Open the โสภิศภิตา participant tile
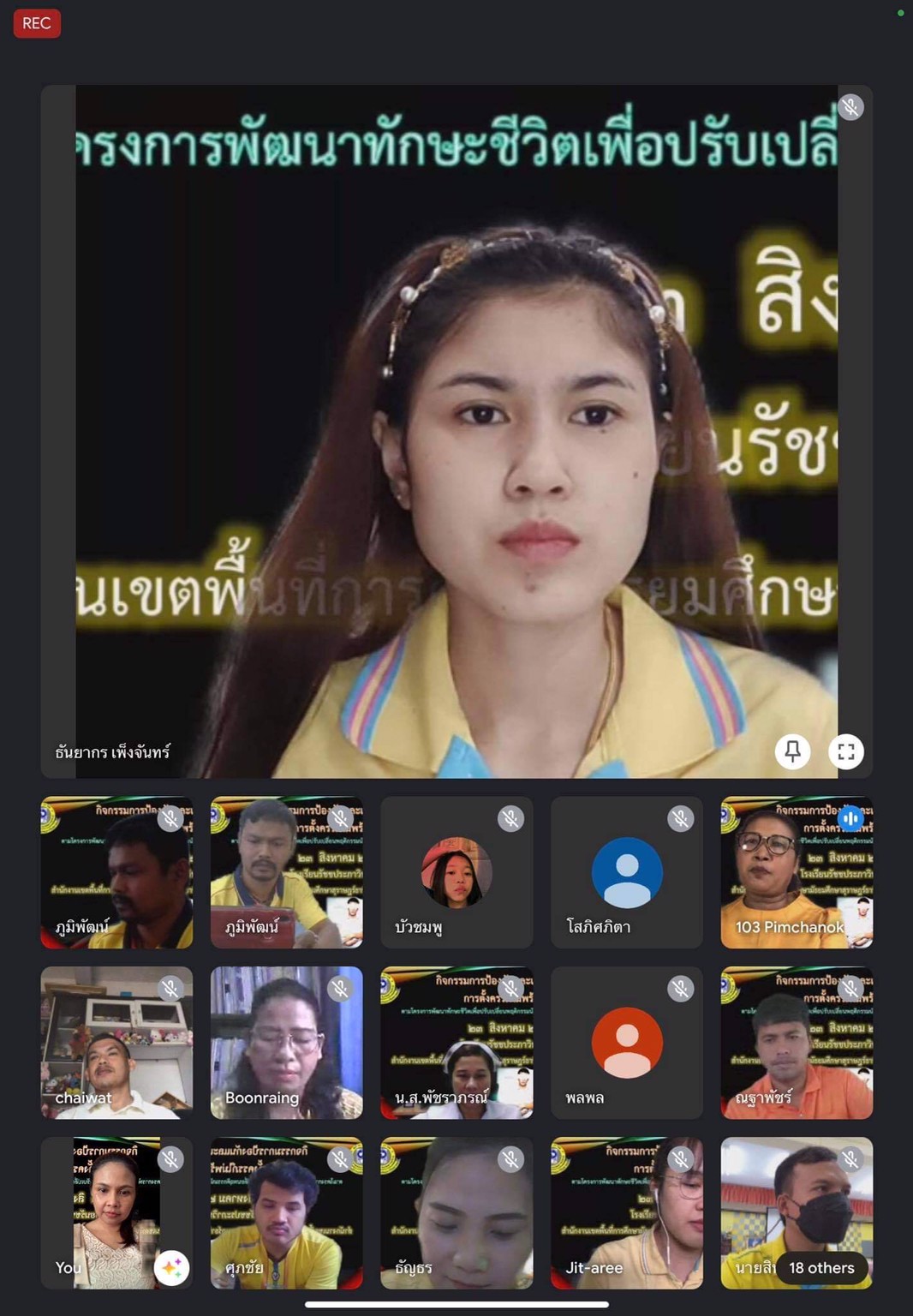This screenshot has height=1316, width=913. click(x=626, y=872)
